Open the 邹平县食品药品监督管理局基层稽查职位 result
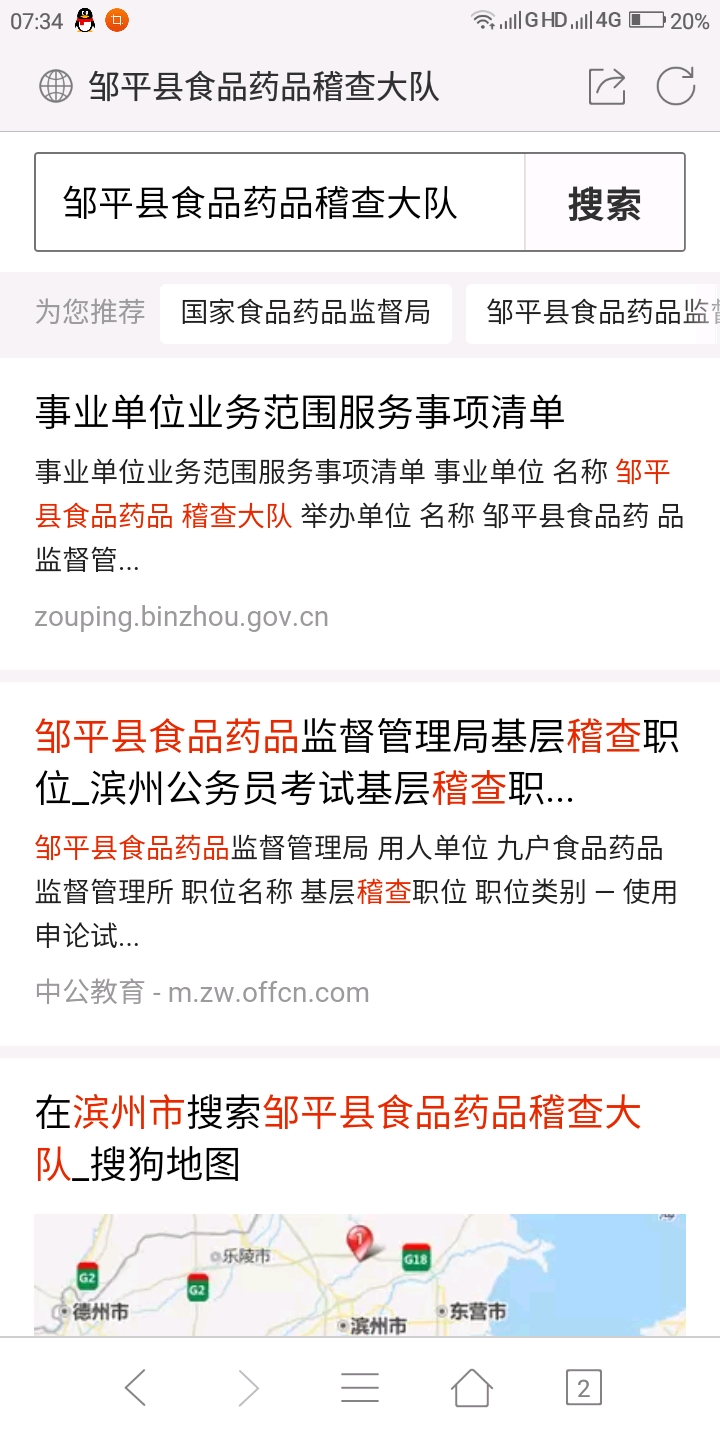 point(357,762)
